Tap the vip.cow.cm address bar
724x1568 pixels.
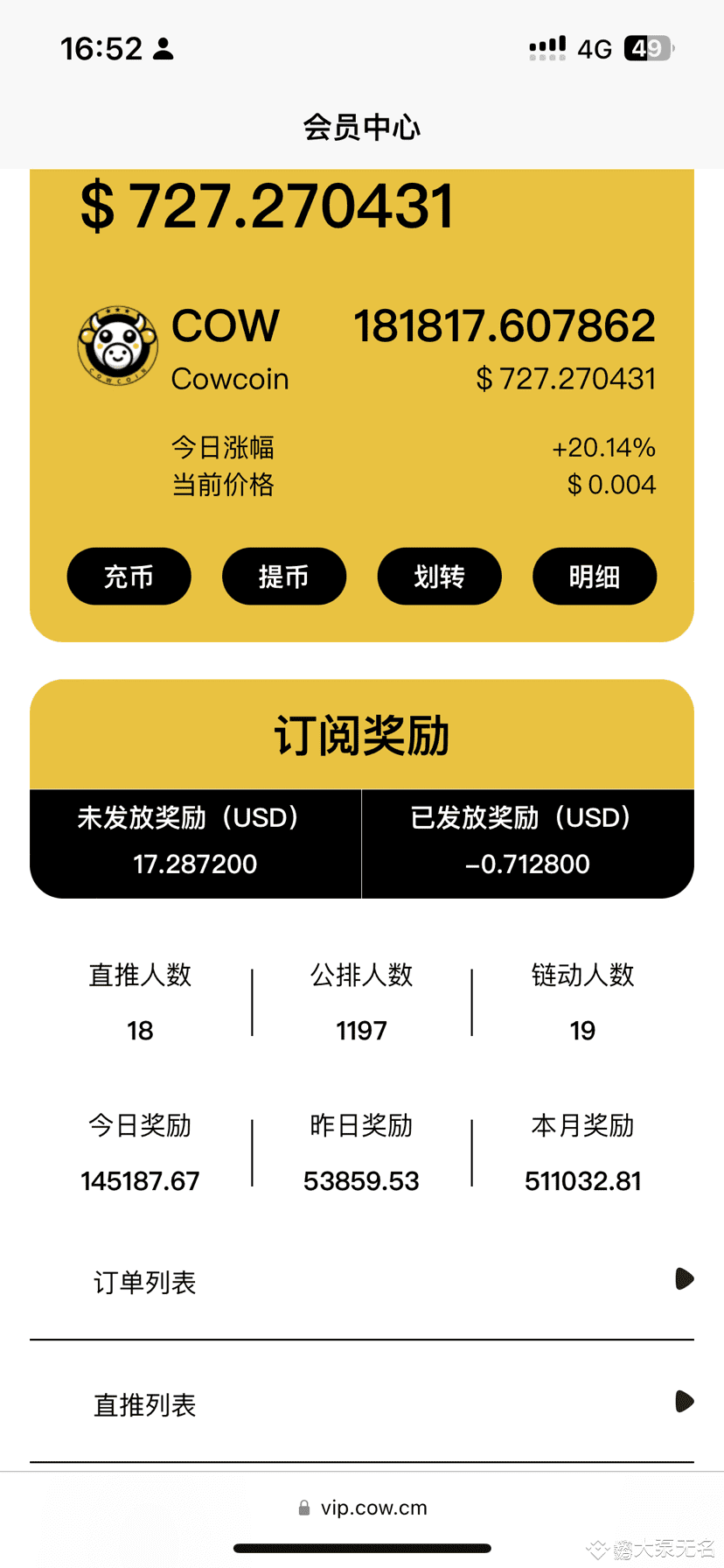(362, 1508)
